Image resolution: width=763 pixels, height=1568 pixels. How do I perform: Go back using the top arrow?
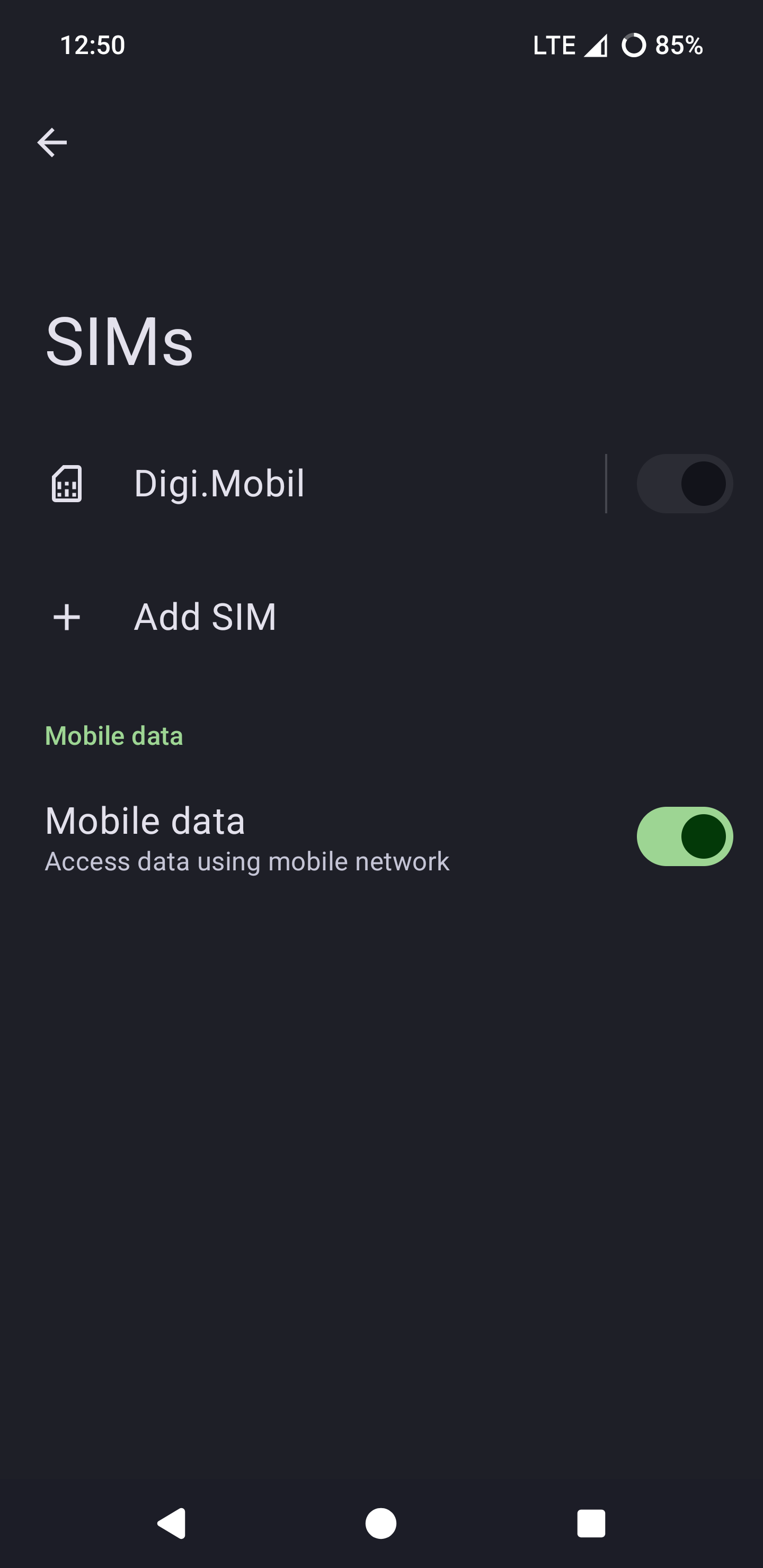click(52, 142)
